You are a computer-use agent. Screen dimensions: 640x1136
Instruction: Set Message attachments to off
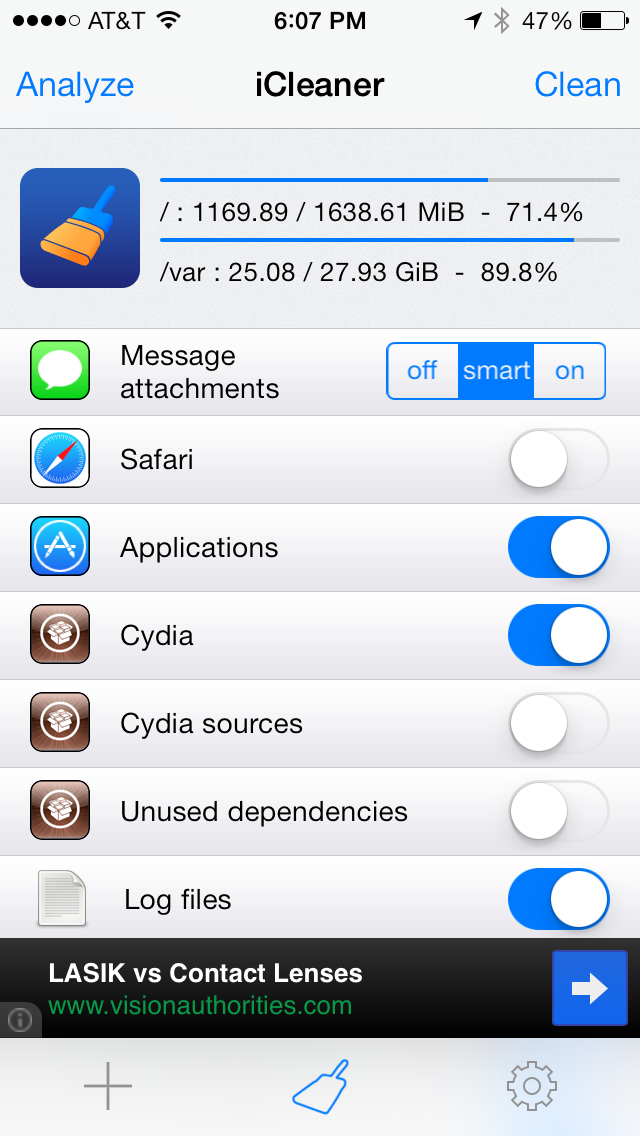423,371
